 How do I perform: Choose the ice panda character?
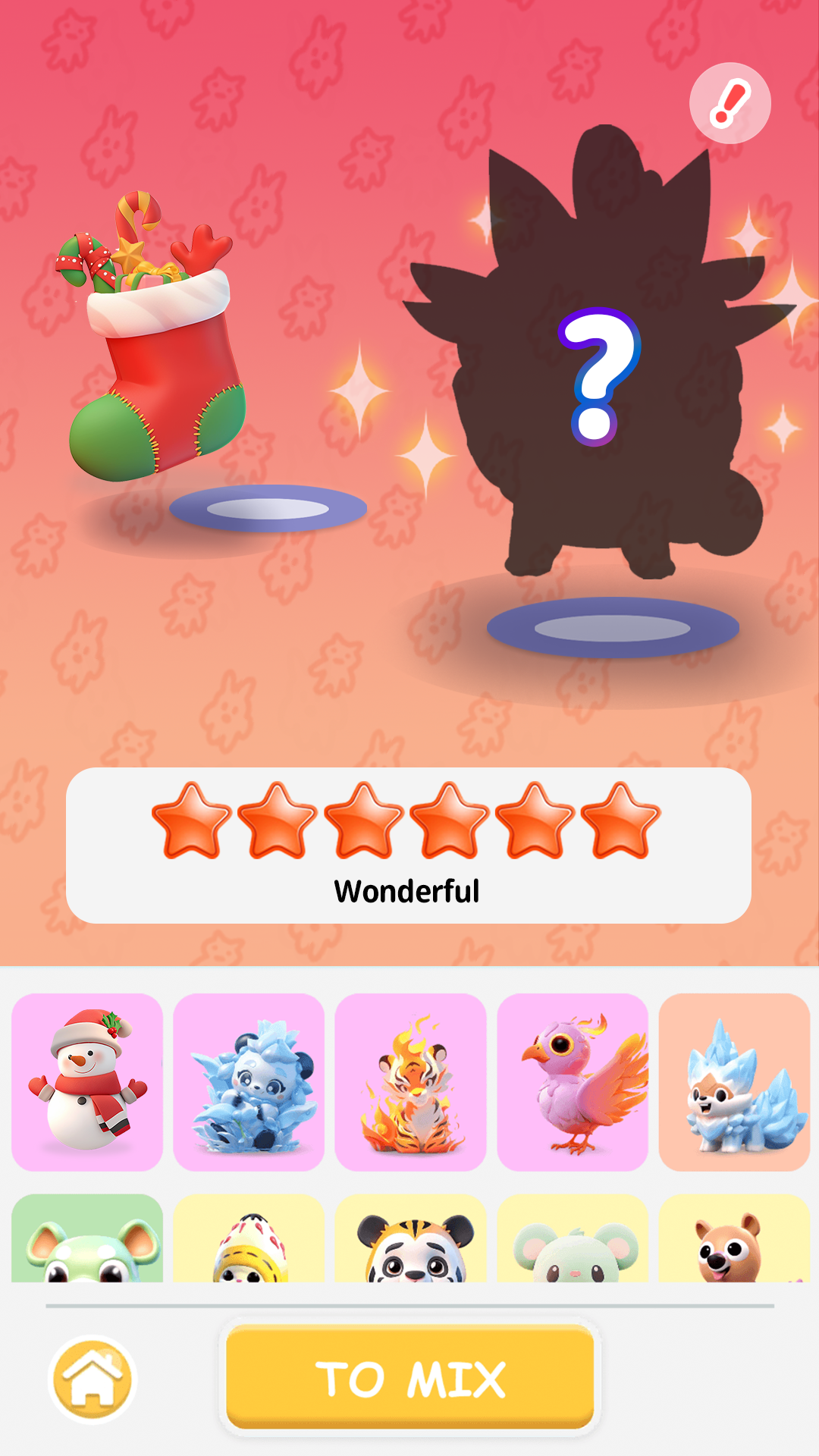tap(249, 1081)
